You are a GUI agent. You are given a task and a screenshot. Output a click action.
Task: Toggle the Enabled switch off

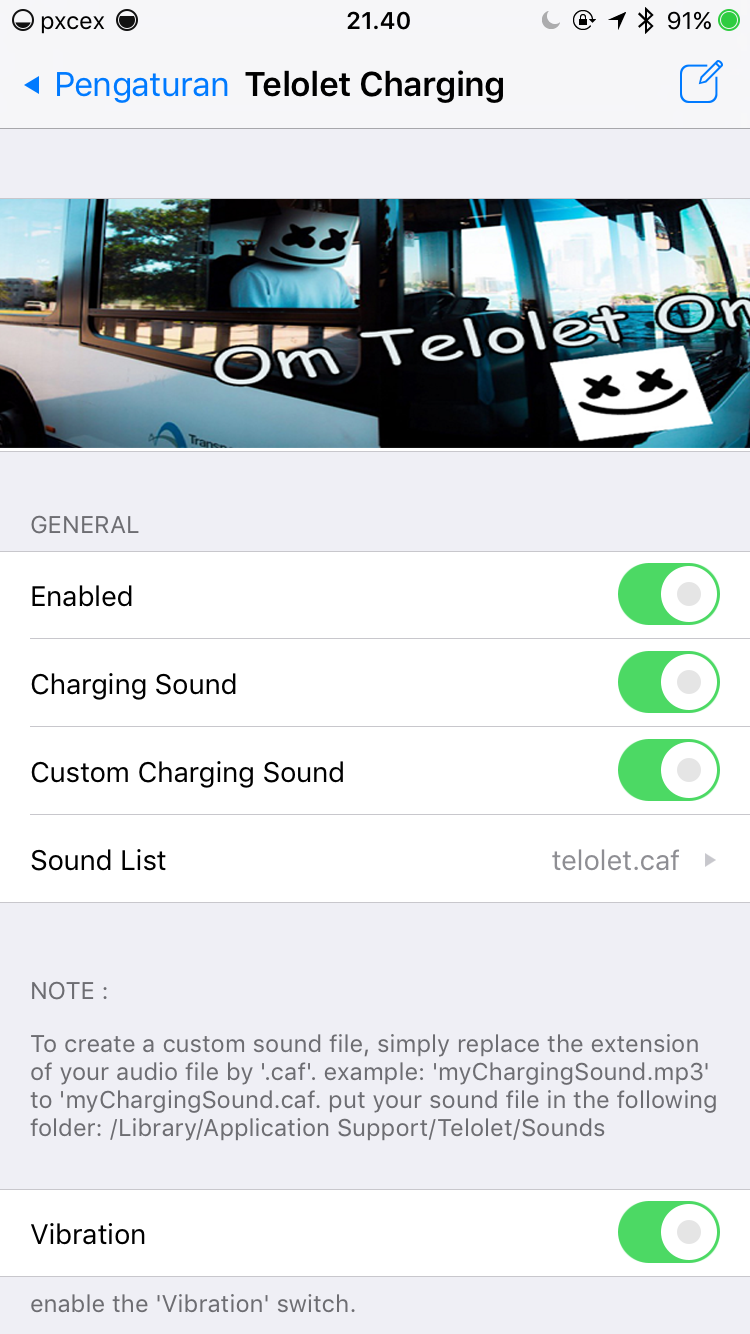click(x=669, y=595)
